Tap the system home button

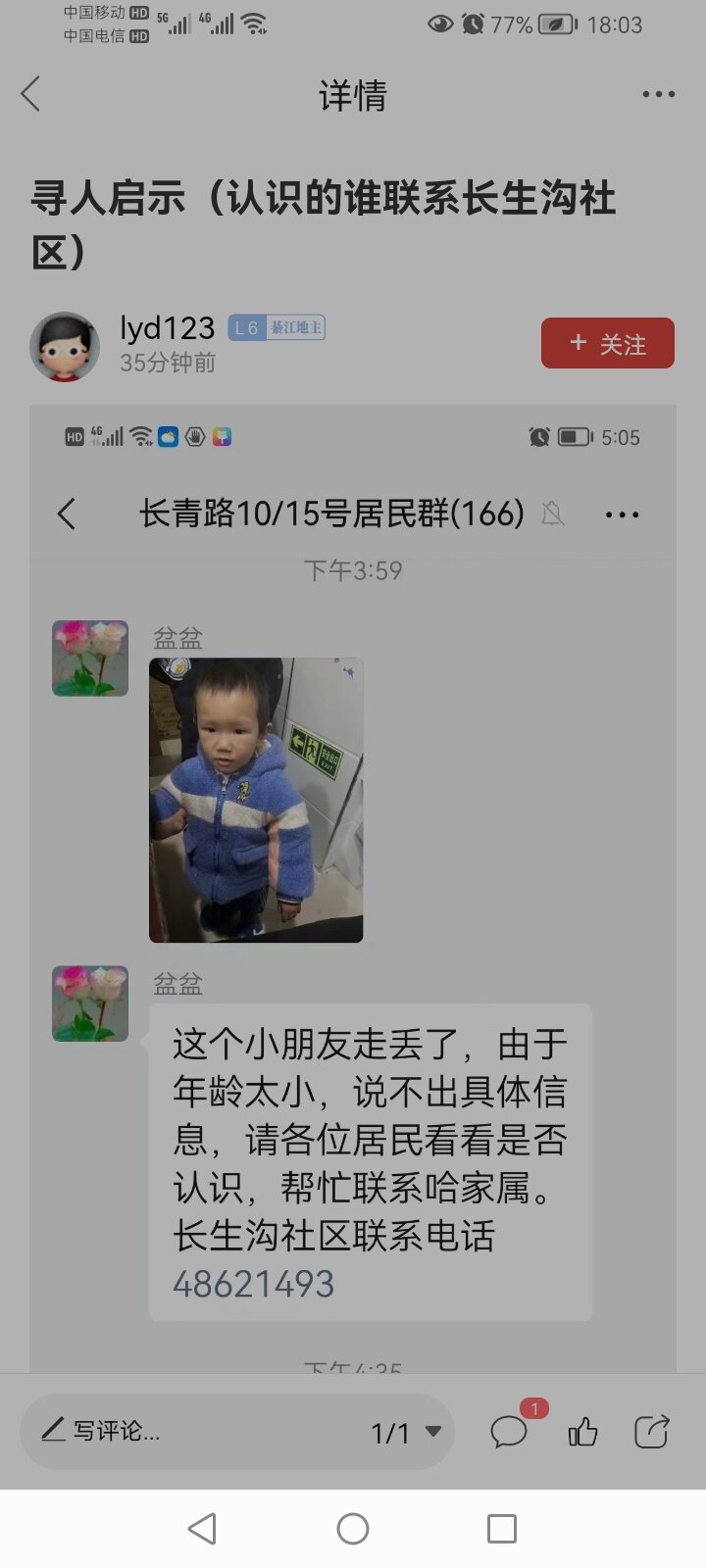[353, 1528]
